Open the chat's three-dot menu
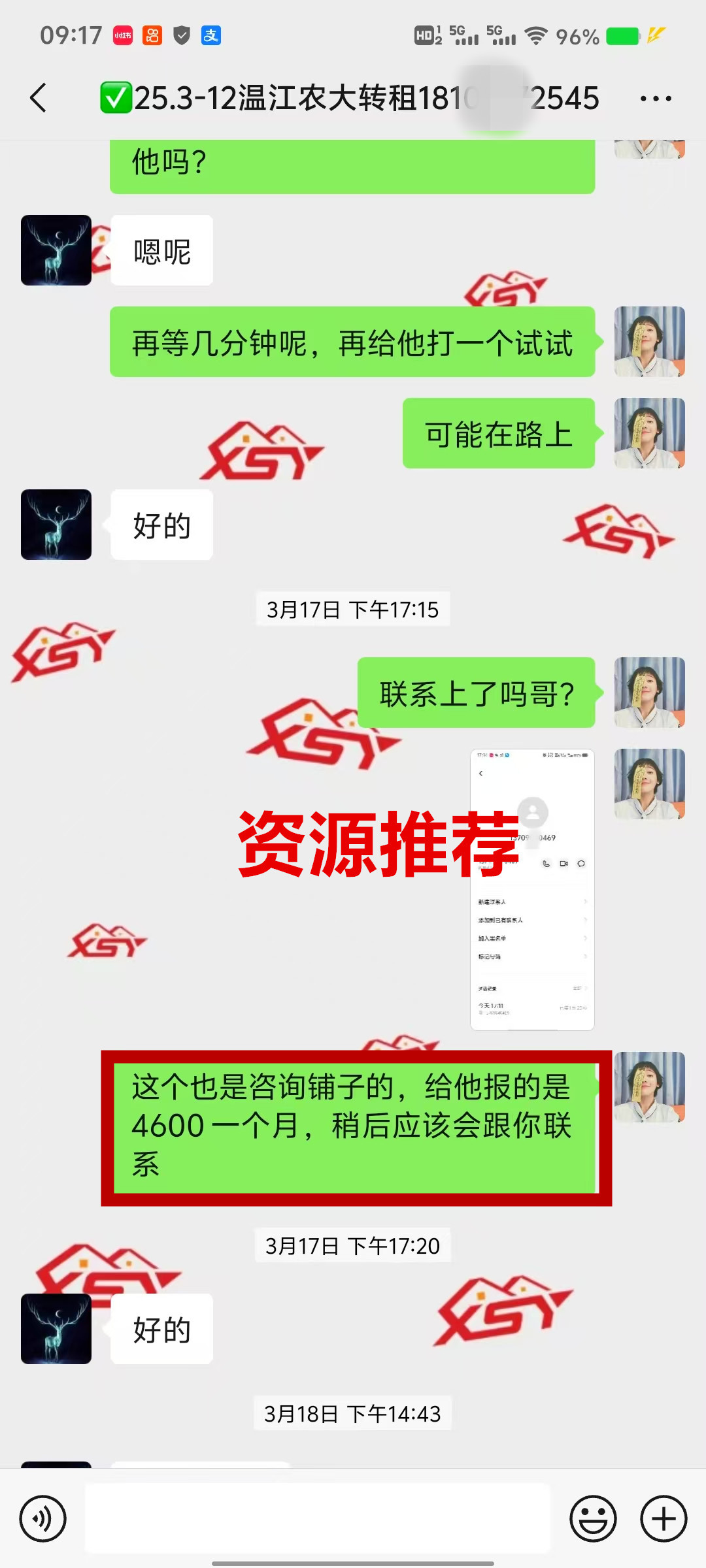The image size is (706, 1568). [656, 99]
